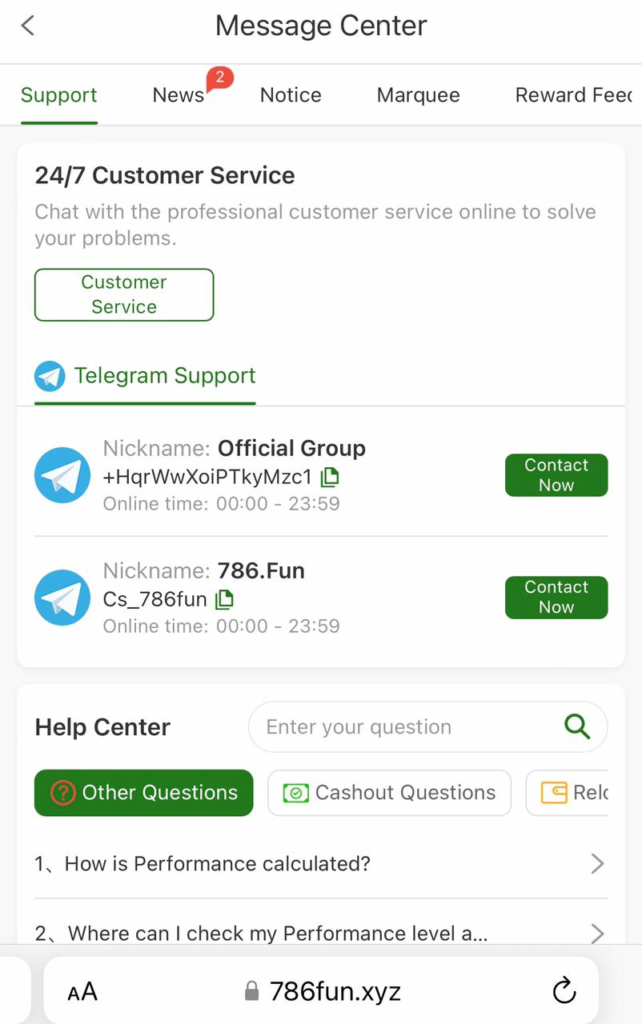The height and width of the screenshot is (1024, 642).
Task: Open the Performance level question
Action: (x=320, y=933)
